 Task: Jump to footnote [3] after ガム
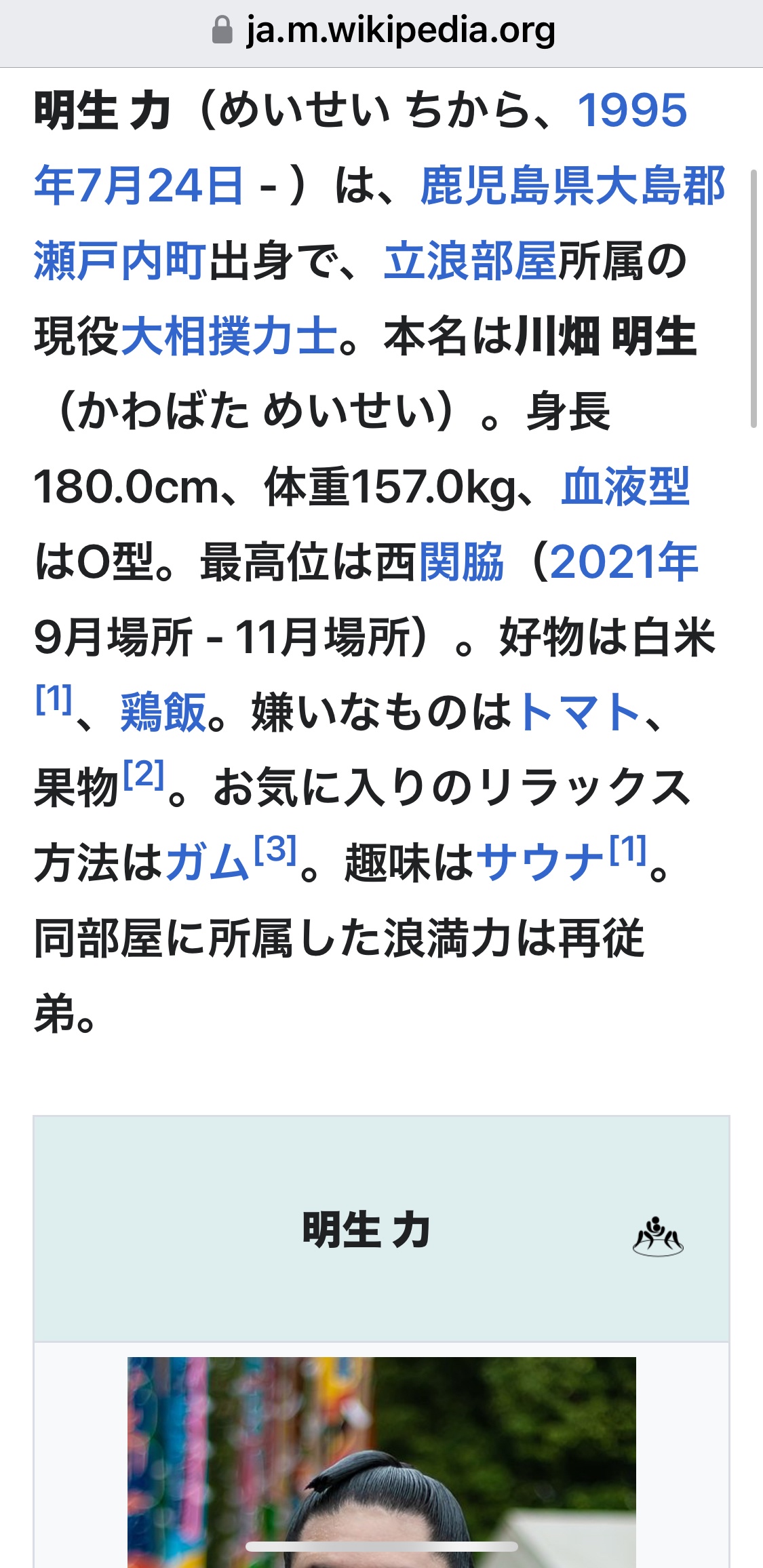275,850
